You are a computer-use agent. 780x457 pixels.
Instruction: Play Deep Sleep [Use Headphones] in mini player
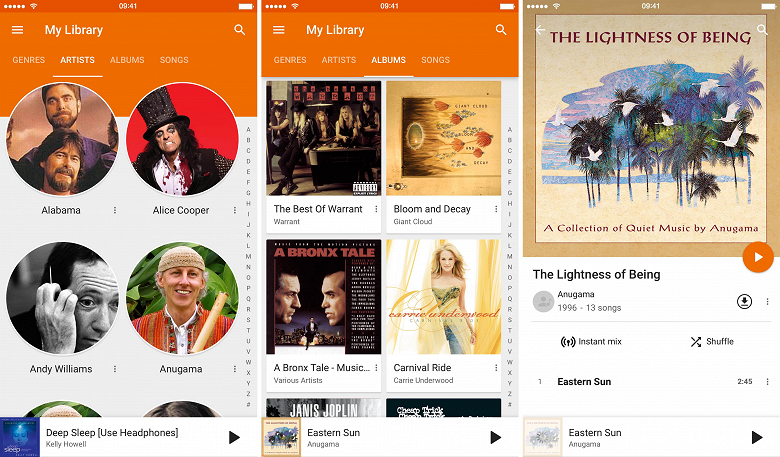234,437
